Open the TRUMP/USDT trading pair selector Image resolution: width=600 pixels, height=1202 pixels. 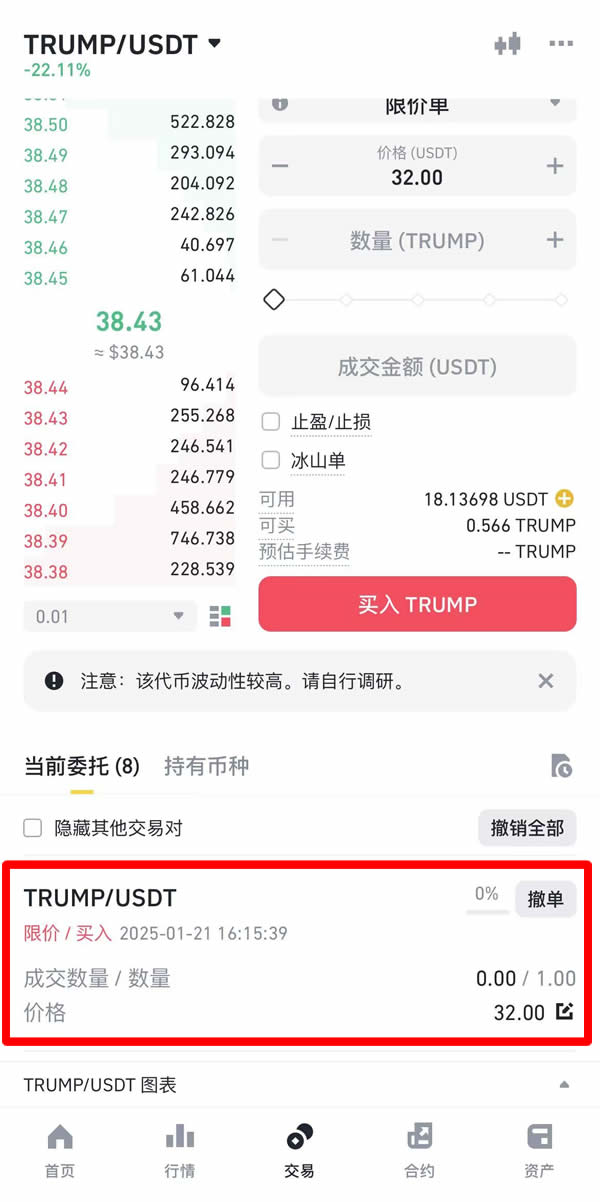click(x=122, y=45)
